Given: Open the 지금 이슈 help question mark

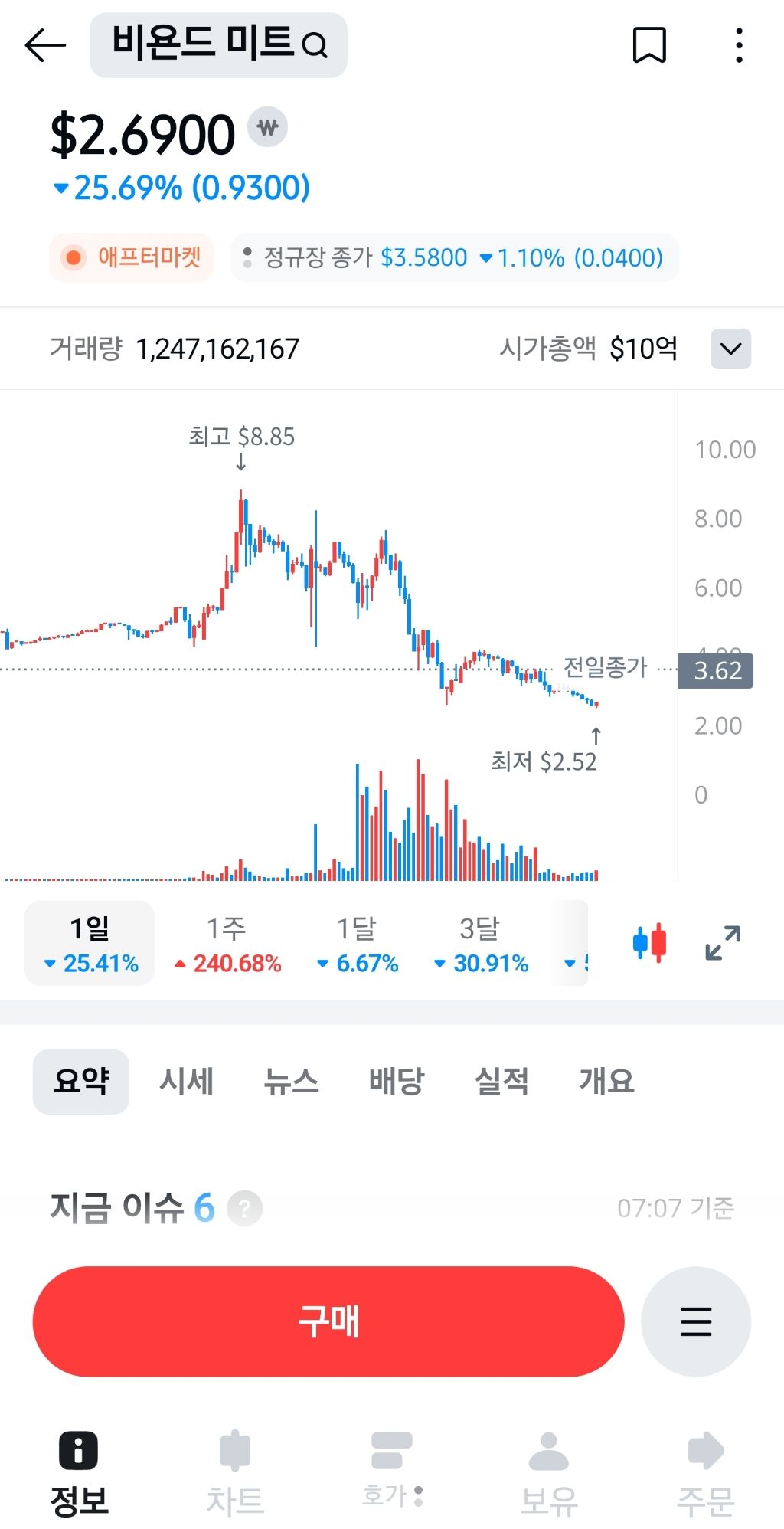Looking at the screenshot, I should [x=245, y=1209].
